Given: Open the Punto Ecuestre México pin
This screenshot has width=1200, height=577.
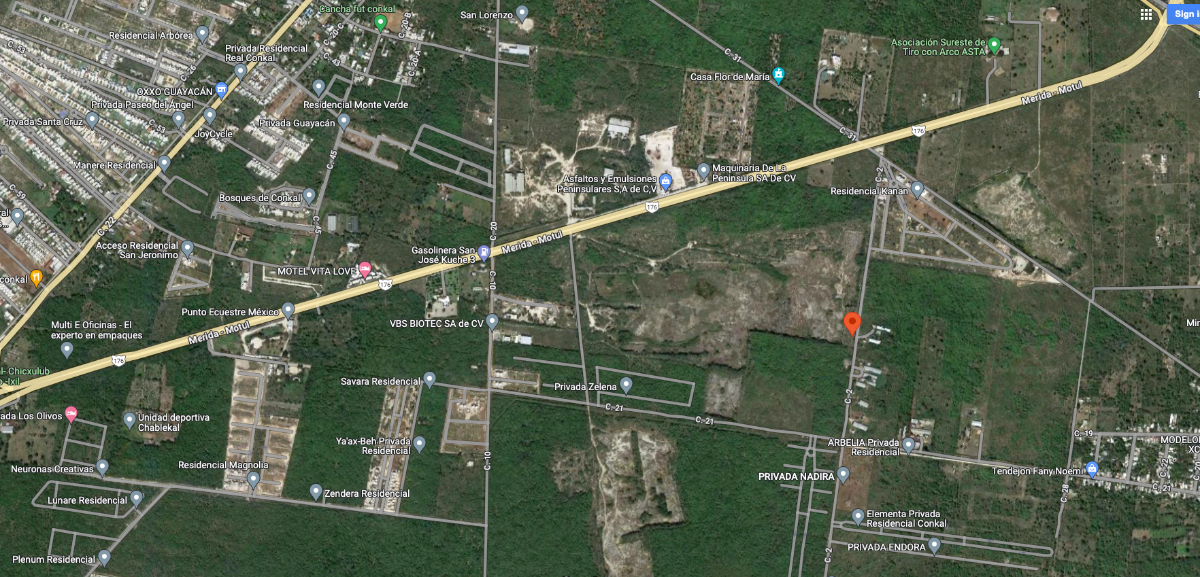Looking at the screenshot, I should pos(288,311).
